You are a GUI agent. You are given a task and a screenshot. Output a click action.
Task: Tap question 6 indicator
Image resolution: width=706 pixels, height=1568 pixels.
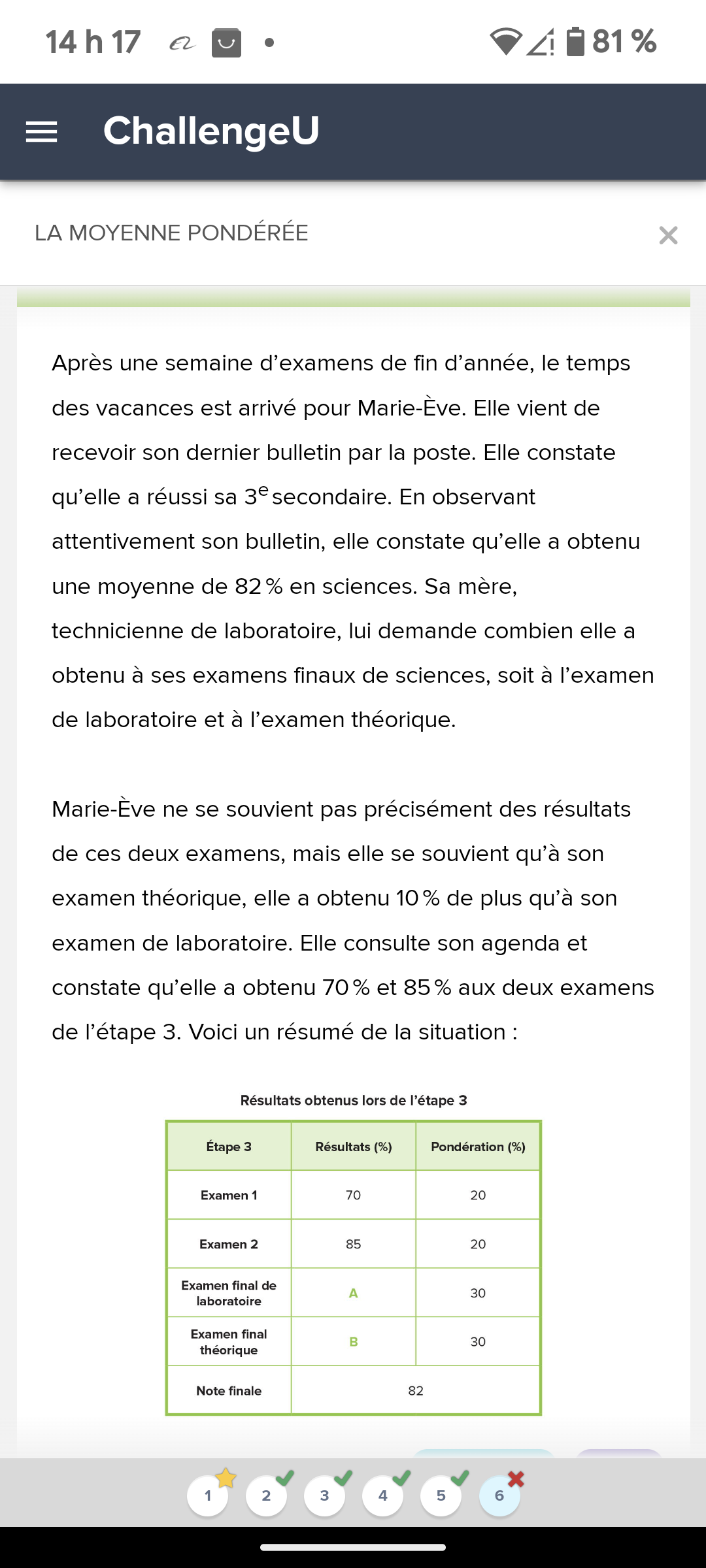point(499,1495)
